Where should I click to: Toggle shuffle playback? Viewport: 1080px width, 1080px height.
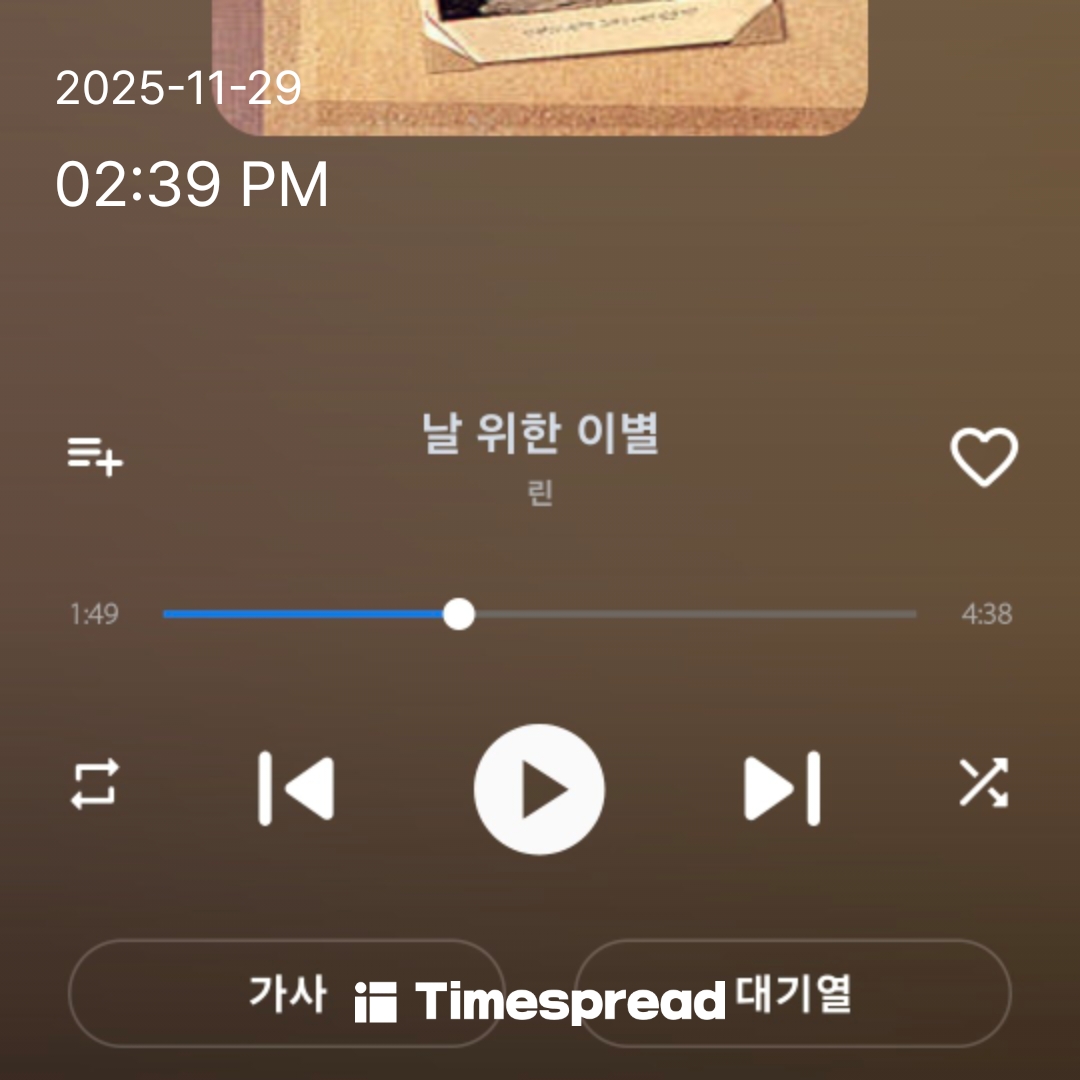(984, 783)
